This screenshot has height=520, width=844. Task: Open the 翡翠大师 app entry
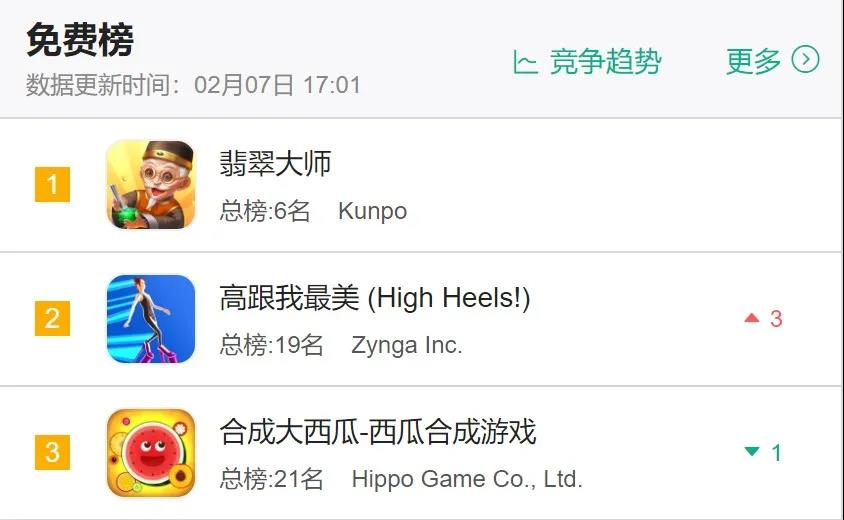[x=275, y=164]
